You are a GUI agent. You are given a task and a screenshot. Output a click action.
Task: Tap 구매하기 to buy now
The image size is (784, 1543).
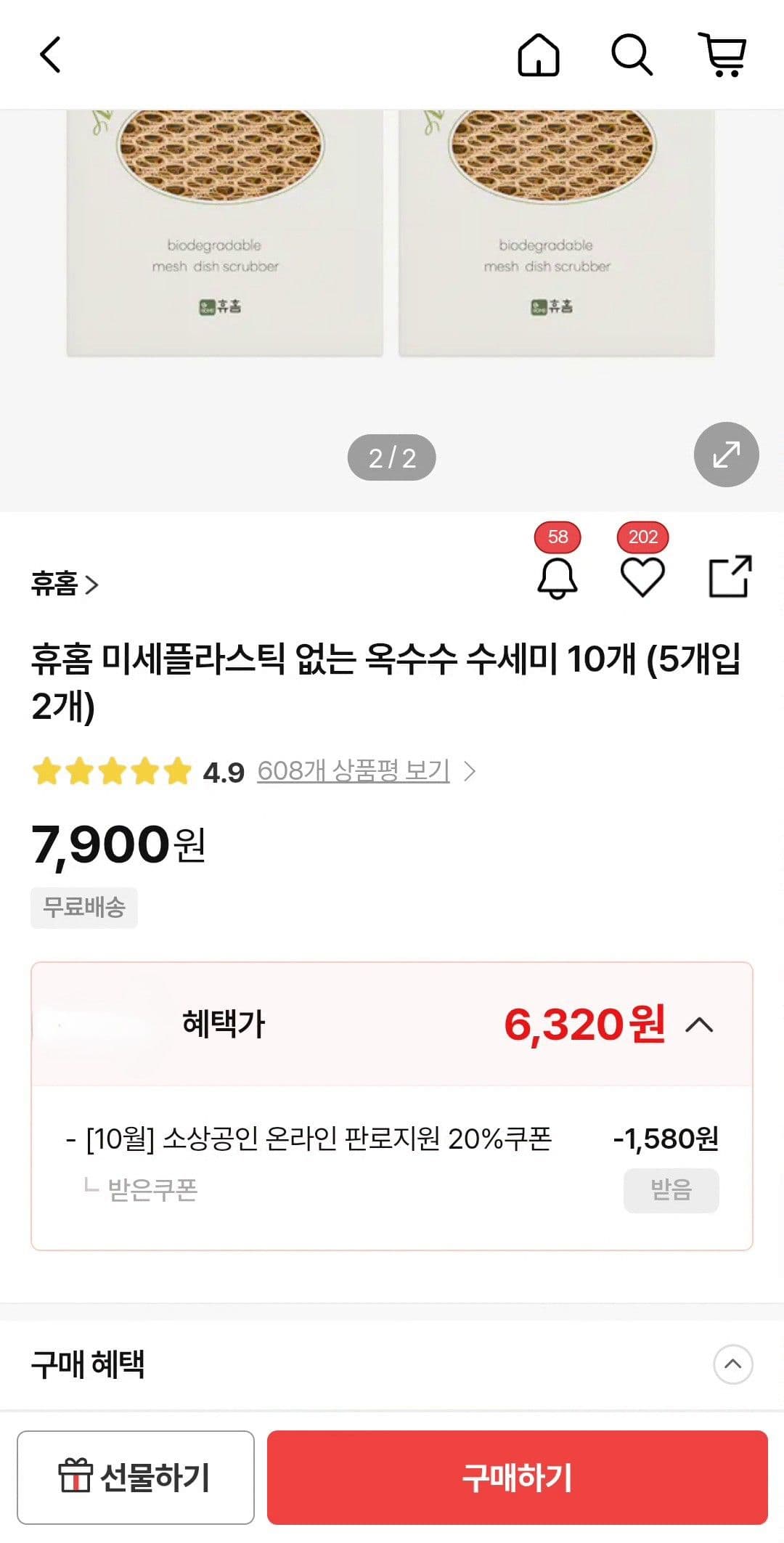[518, 1478]
